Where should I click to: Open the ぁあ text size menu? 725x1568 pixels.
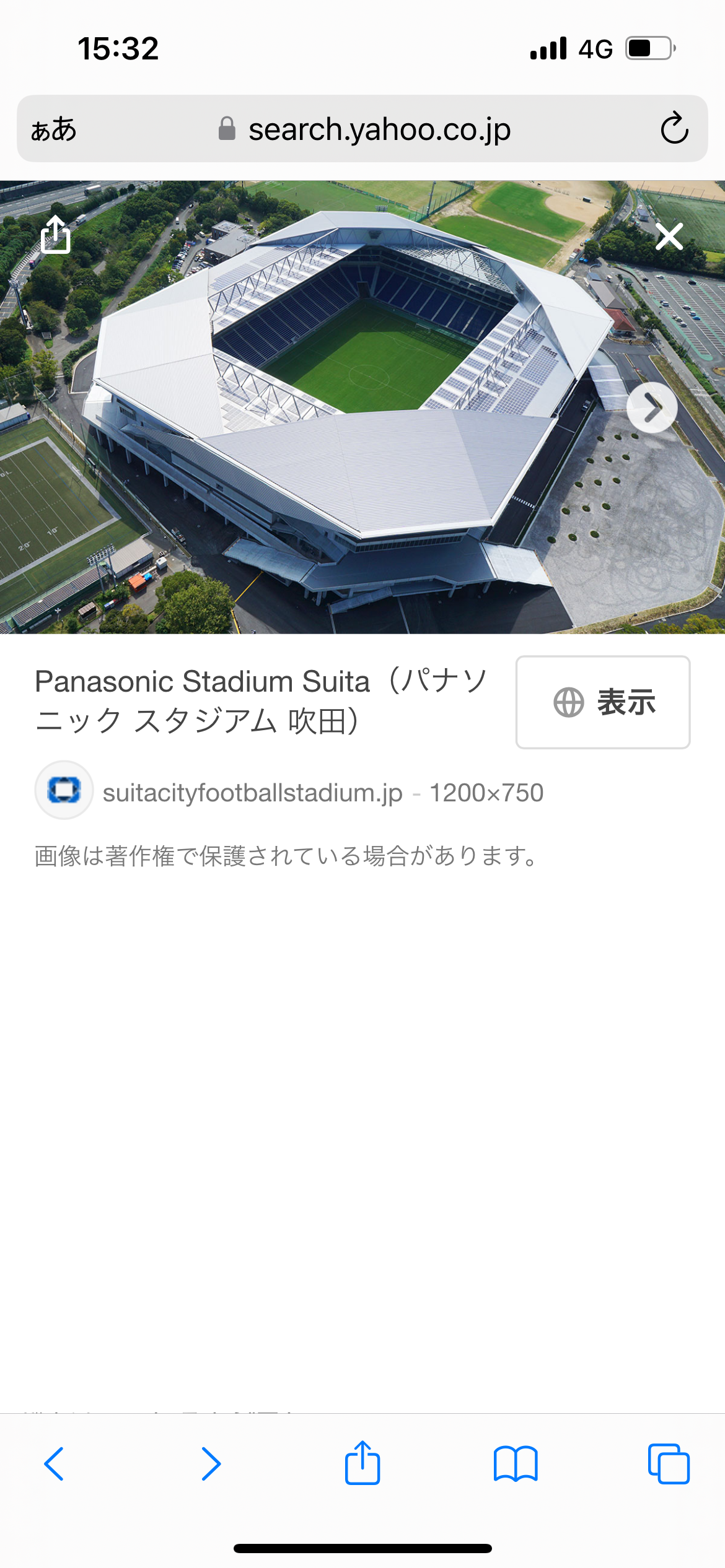click(54, 129)
